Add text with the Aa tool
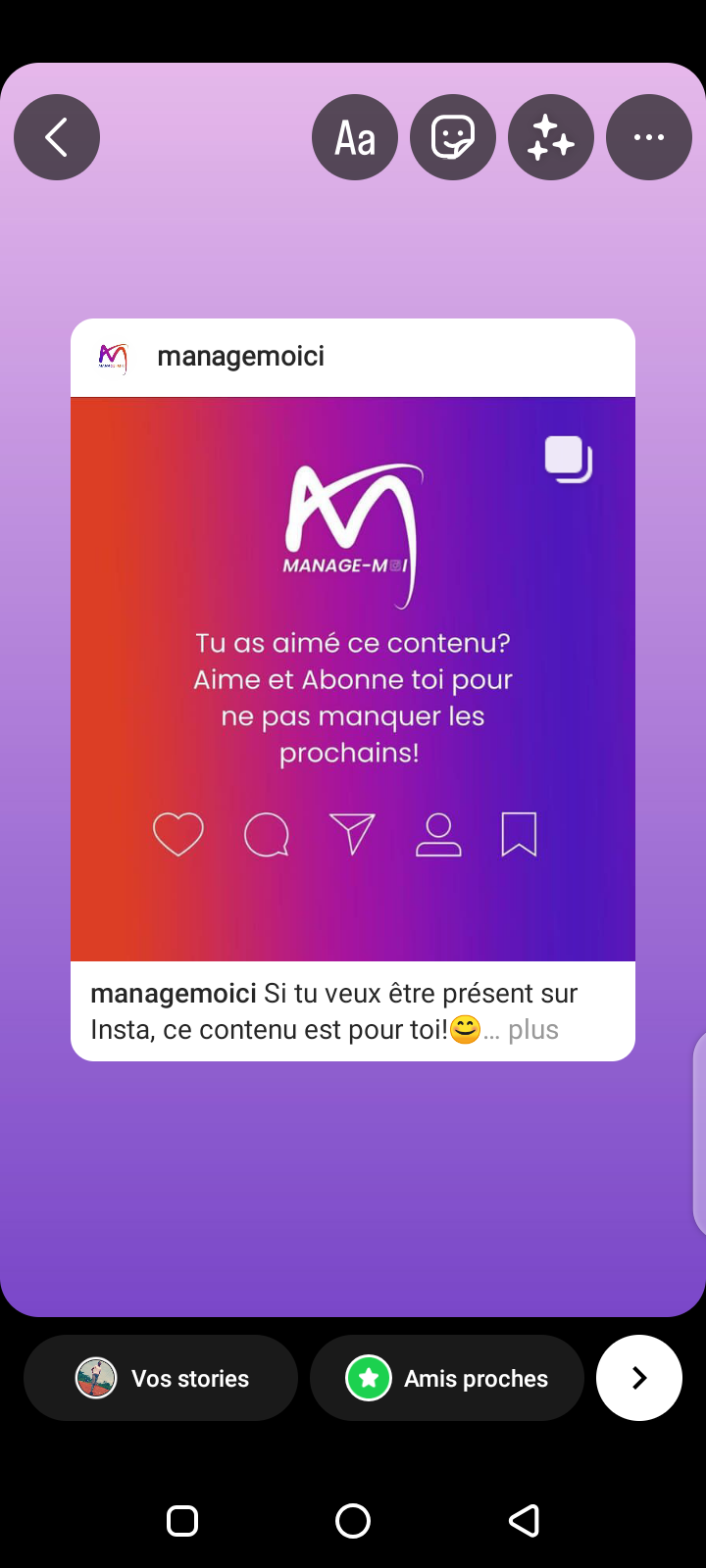 pos(355,137)
